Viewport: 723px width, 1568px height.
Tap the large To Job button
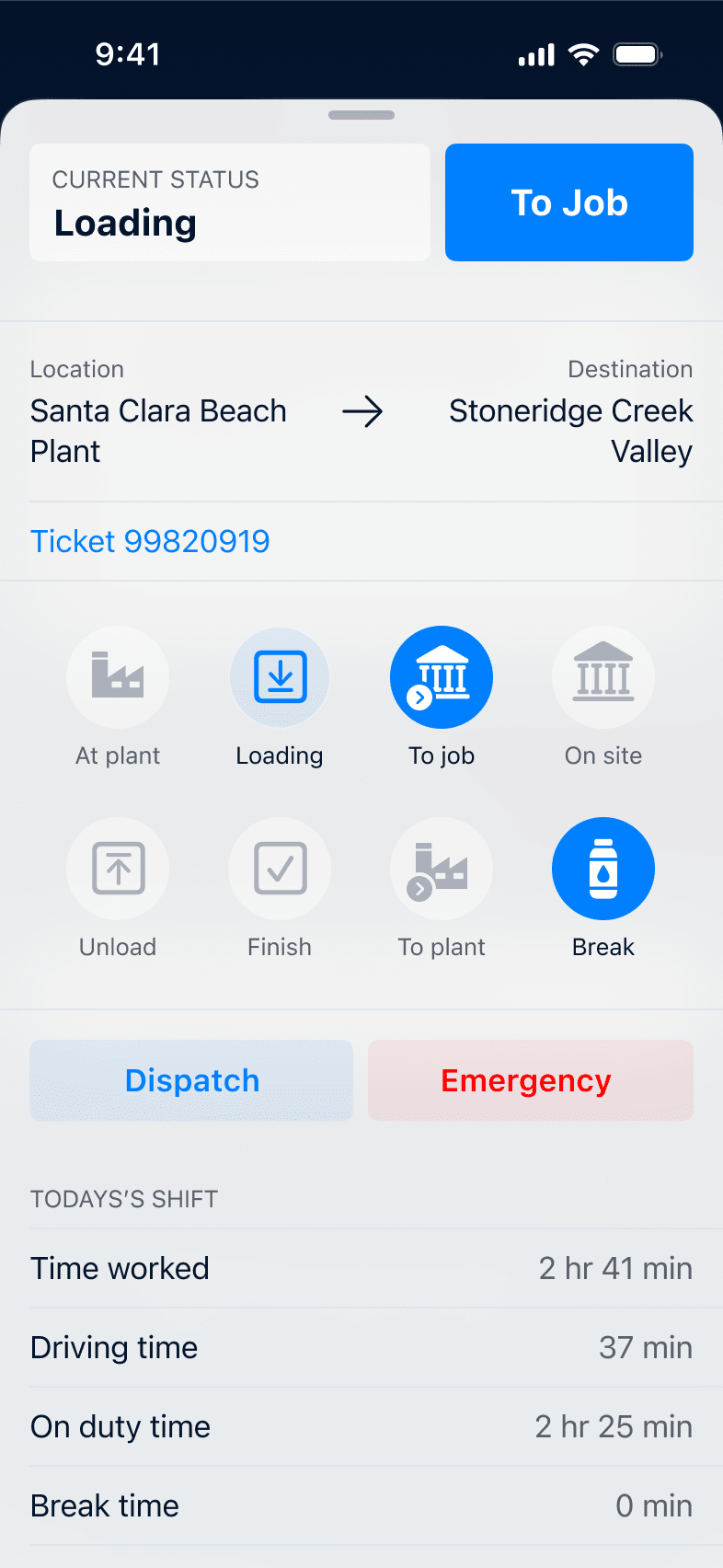pyautogui.click(x=569, y=202)
